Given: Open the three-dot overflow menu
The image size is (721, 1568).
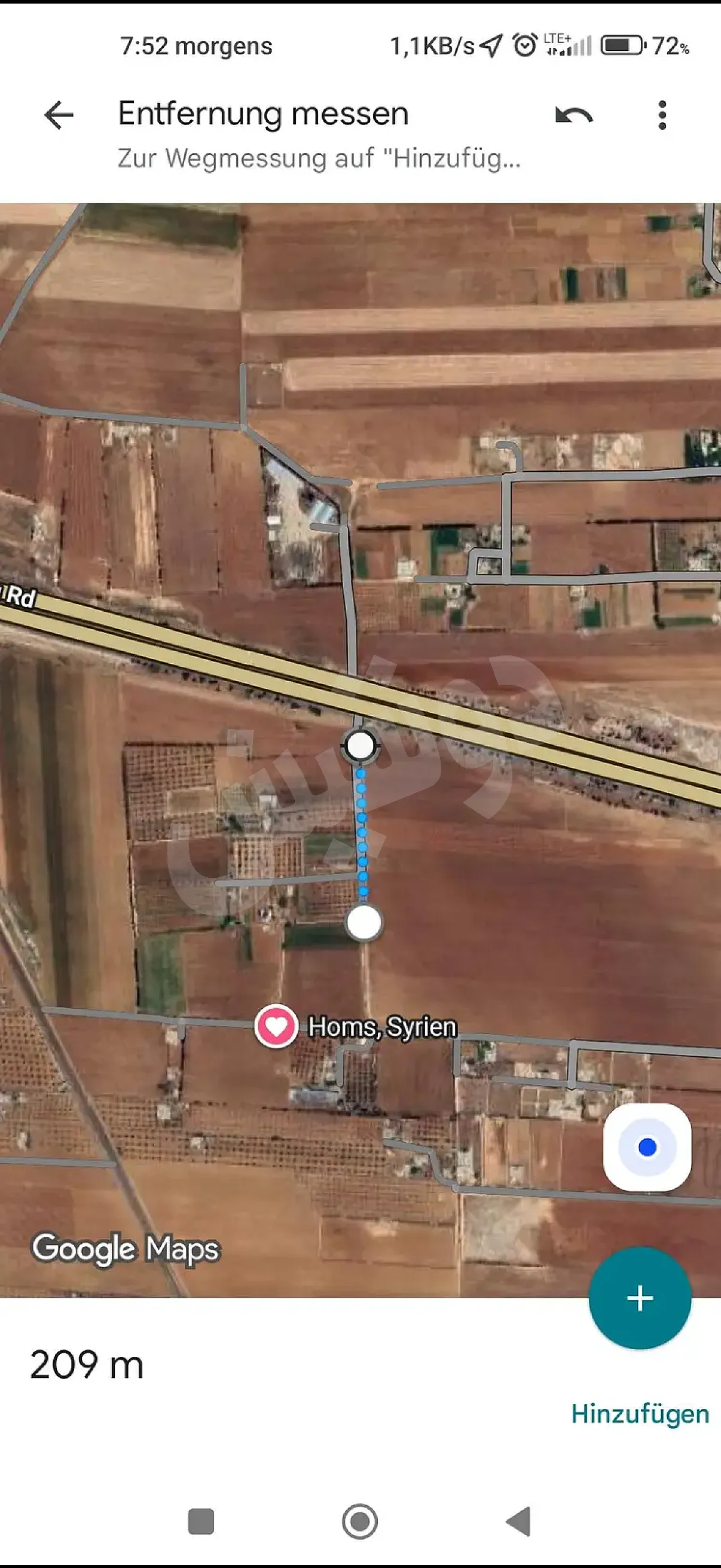Looking at the screenshot, I should tap(662, 115).
